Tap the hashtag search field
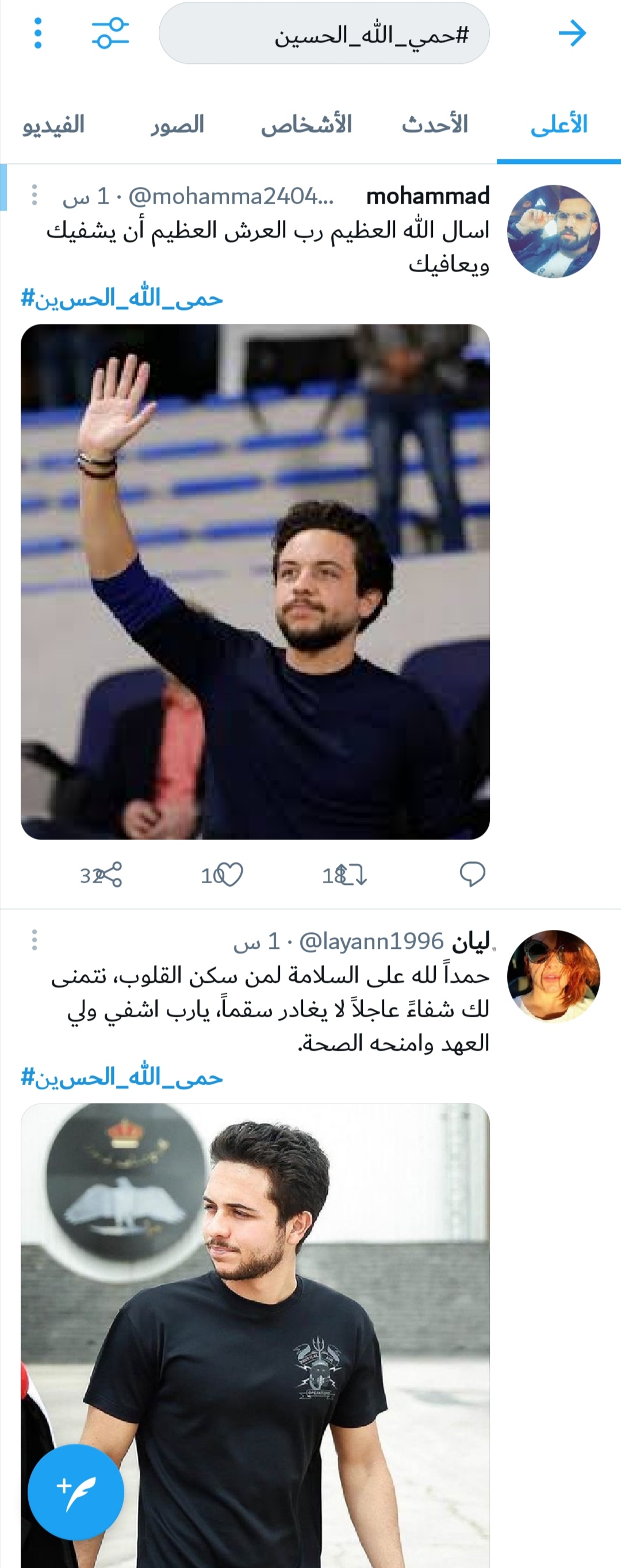 [324, 33]
